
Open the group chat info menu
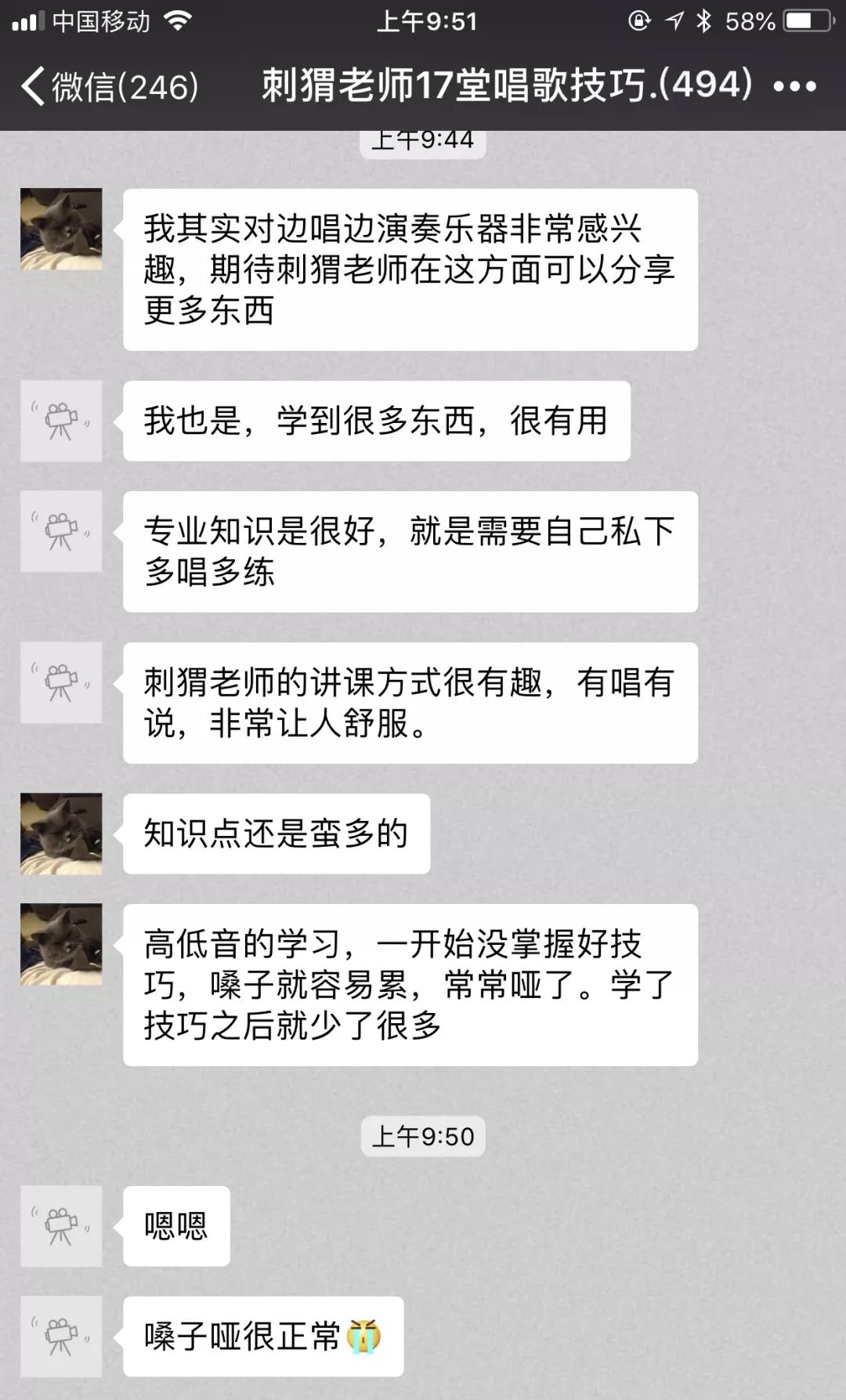tap(794, 86)
